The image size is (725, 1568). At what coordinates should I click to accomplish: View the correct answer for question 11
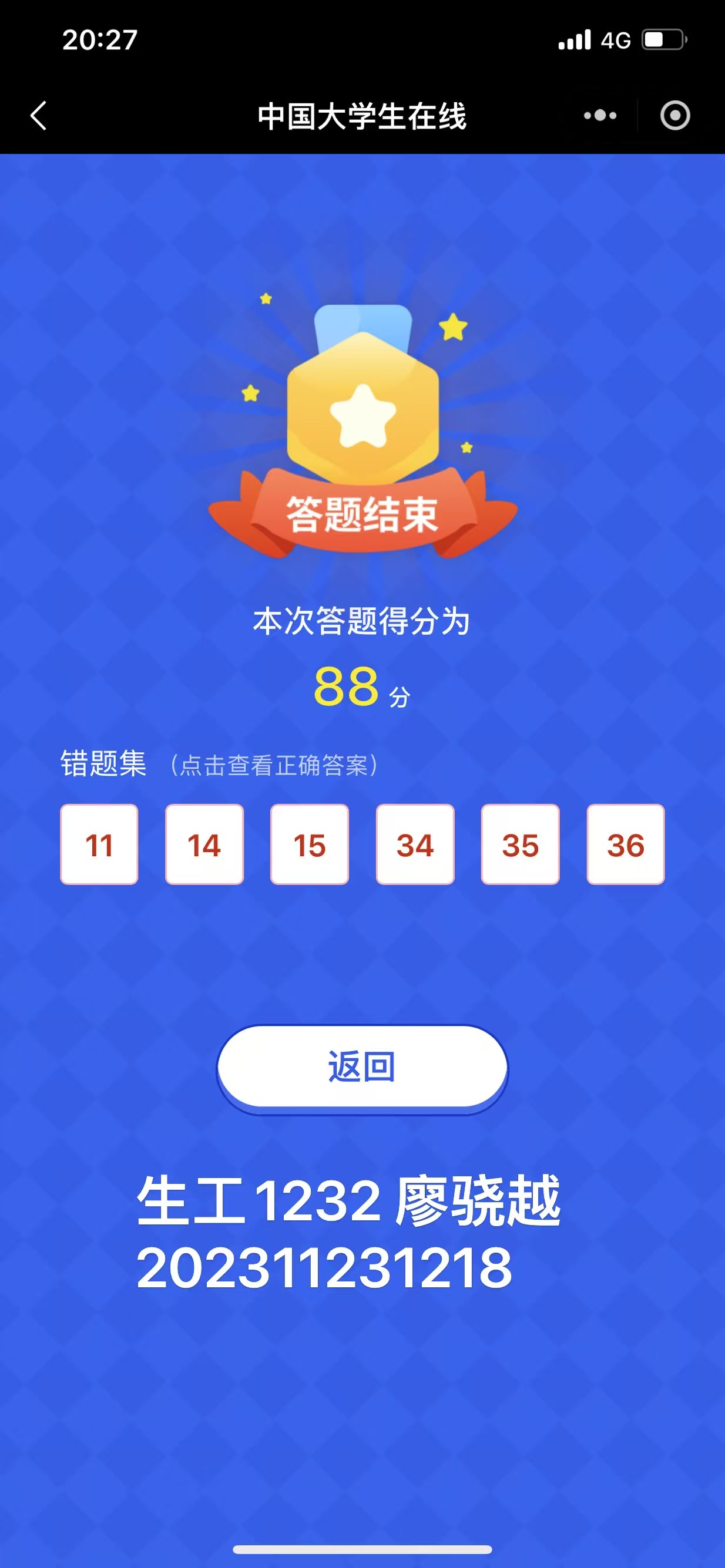(x=99, y=844)
